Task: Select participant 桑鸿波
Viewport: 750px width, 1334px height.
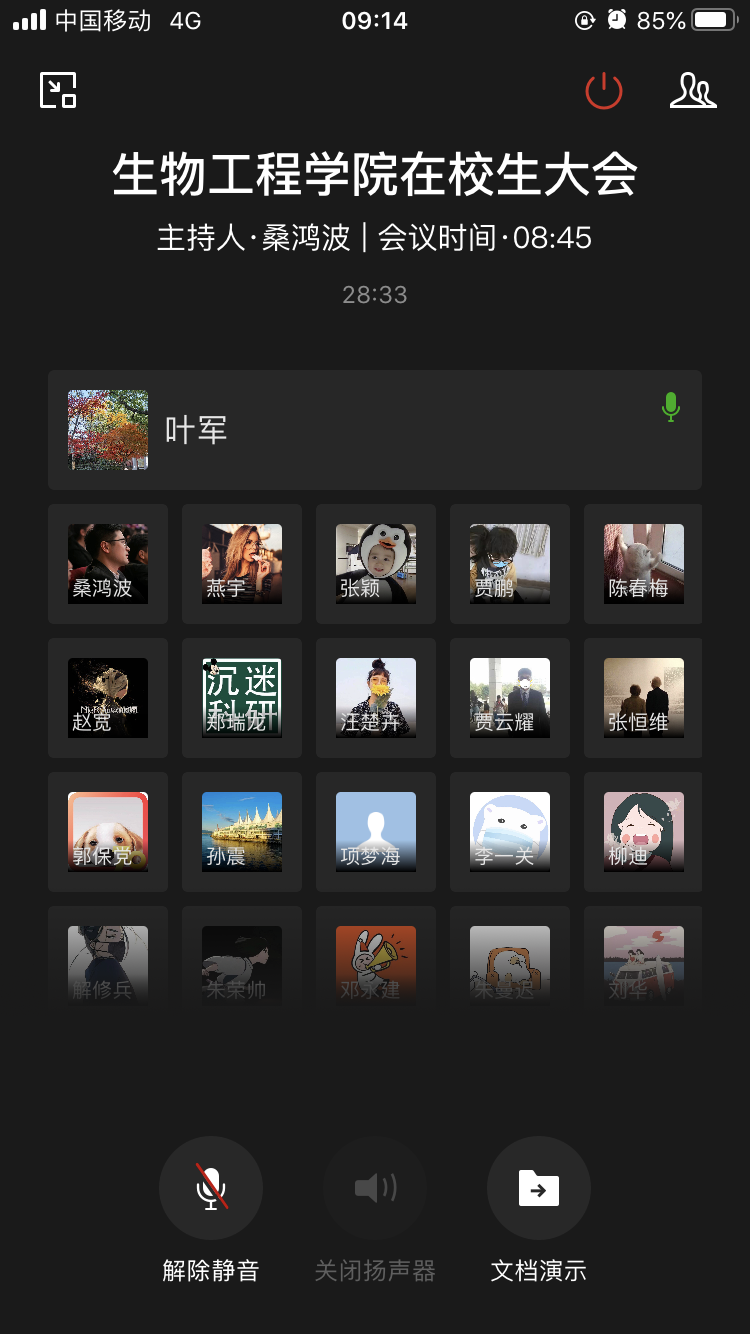Action: coord(108,564)
